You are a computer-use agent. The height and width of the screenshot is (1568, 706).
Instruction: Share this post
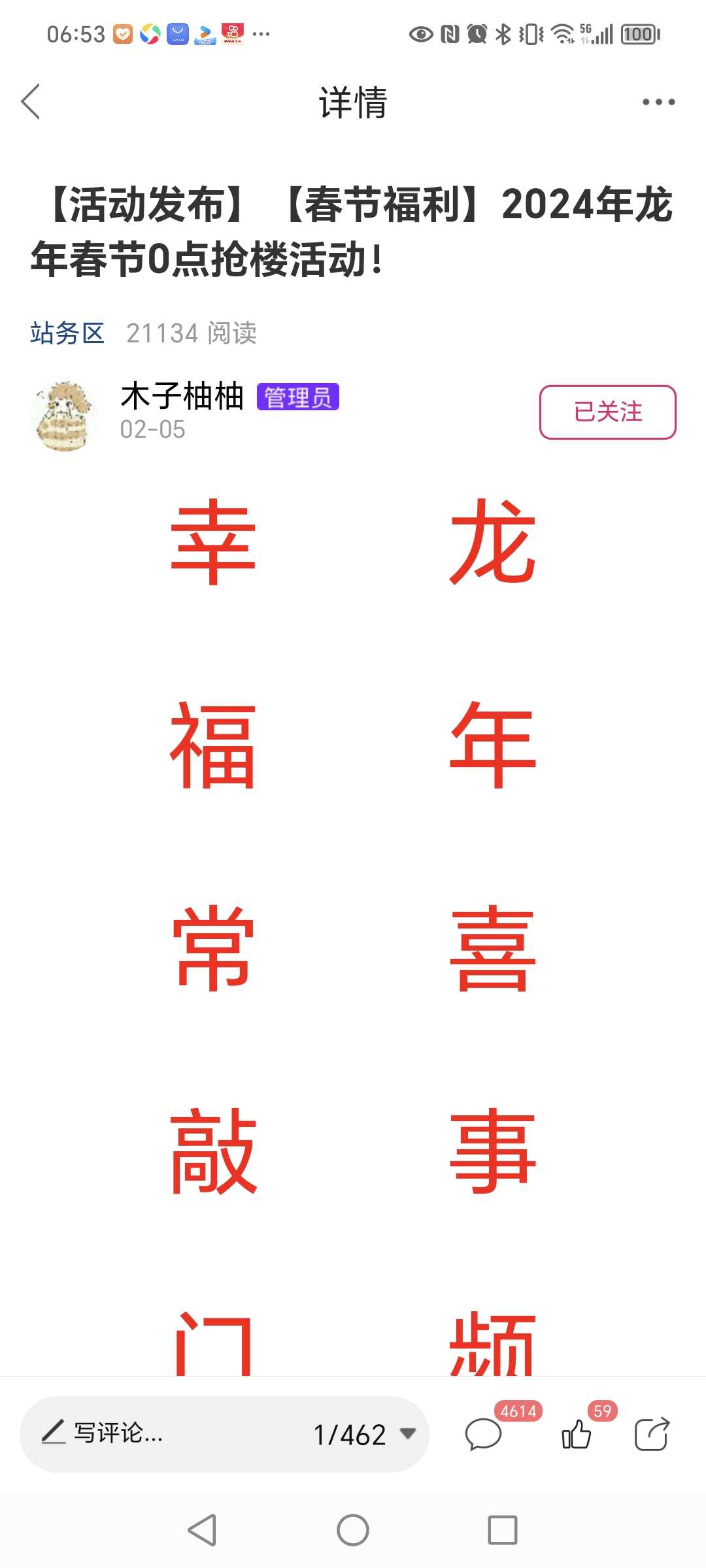coord(652,1435)
